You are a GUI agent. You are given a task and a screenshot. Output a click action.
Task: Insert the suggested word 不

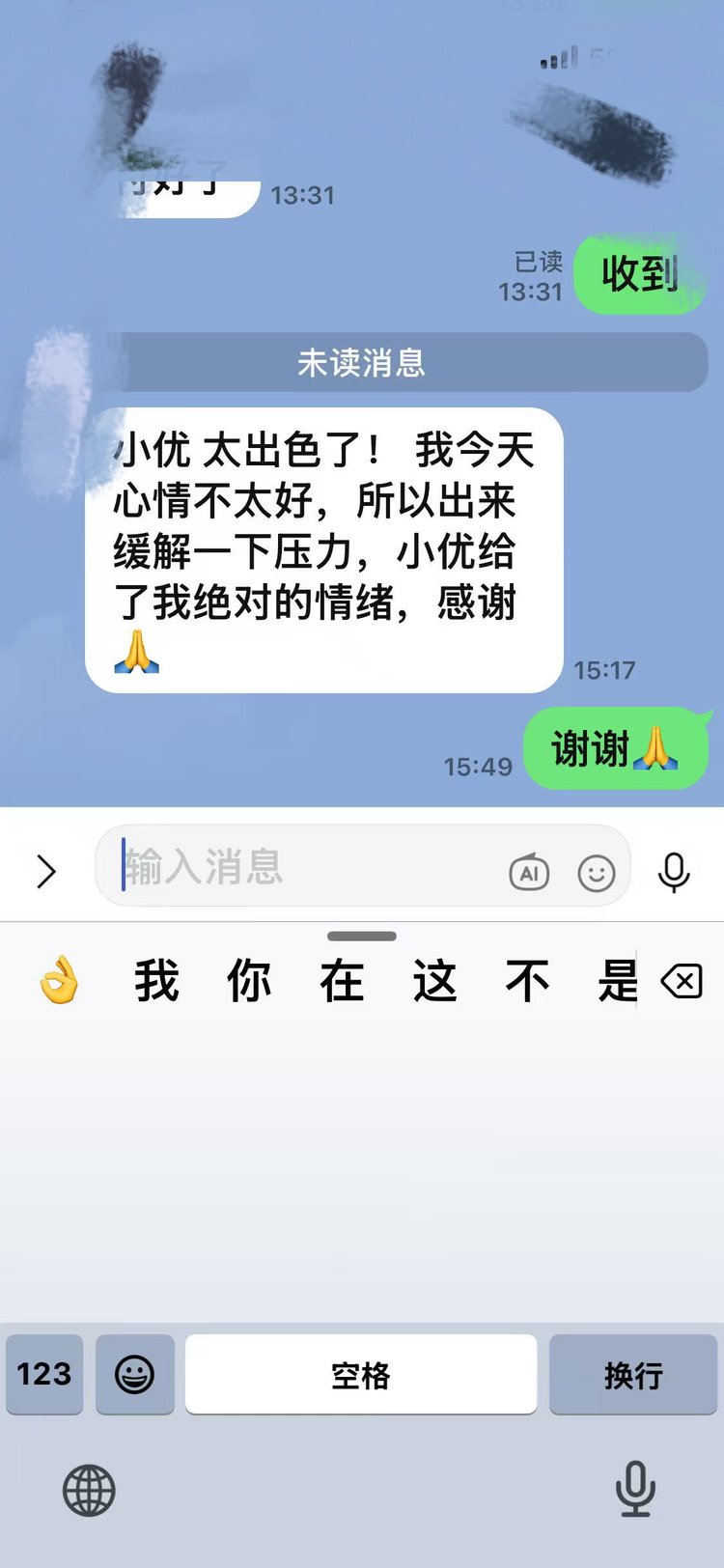click(527, 981)
